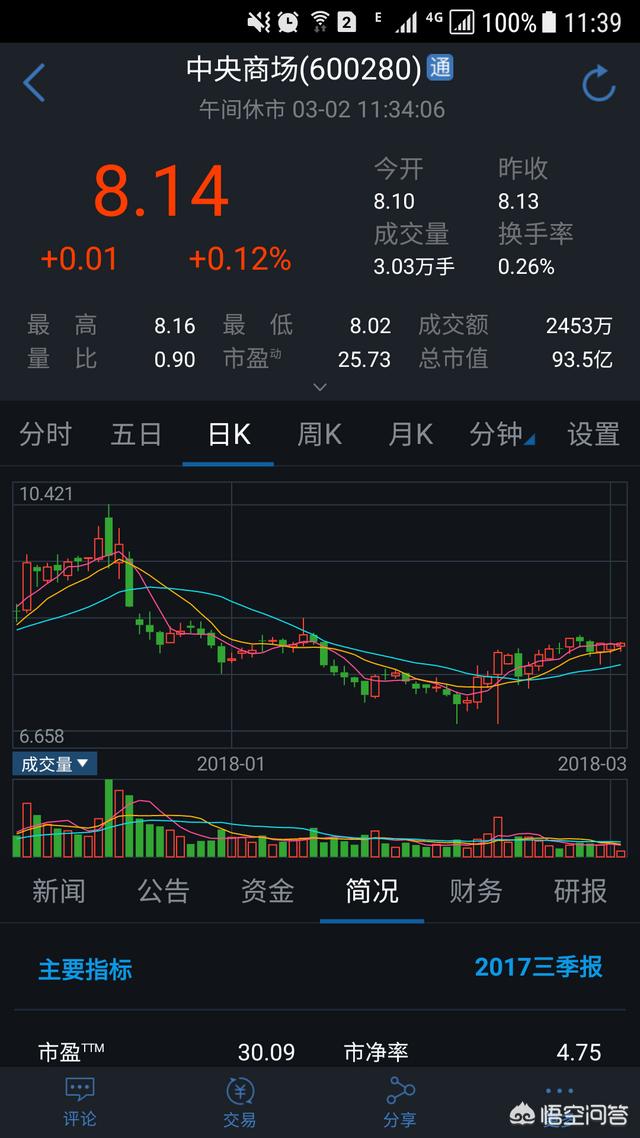640x1138 pixels.
Task: Open chart 设置 settings
Action: point(593,434)
